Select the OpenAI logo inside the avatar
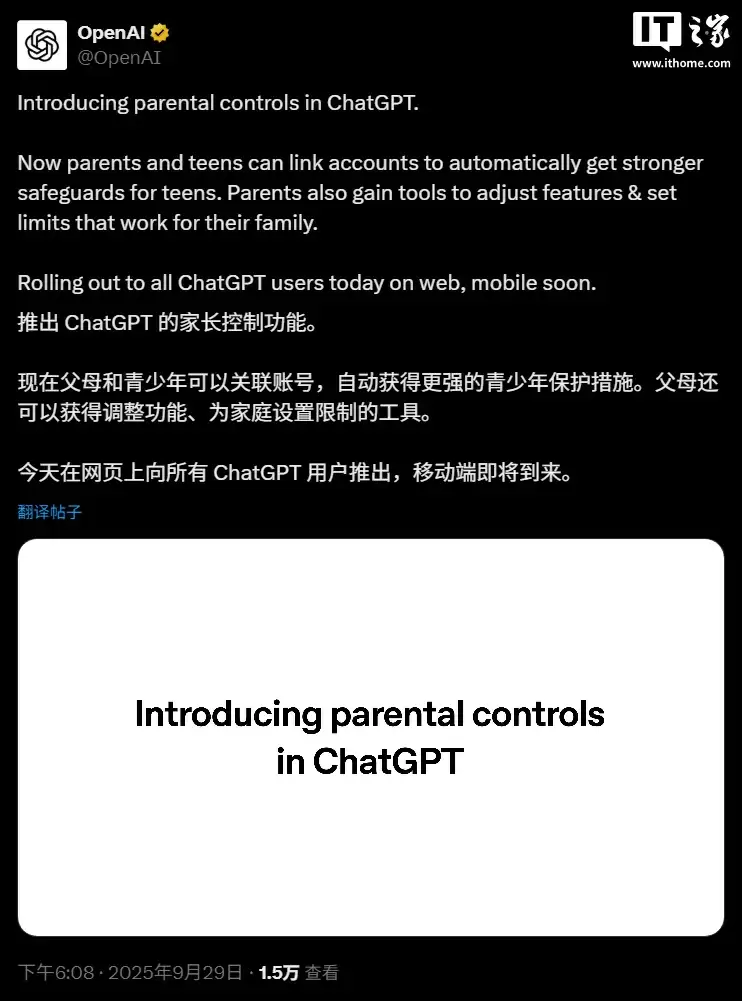 point(40,44)
